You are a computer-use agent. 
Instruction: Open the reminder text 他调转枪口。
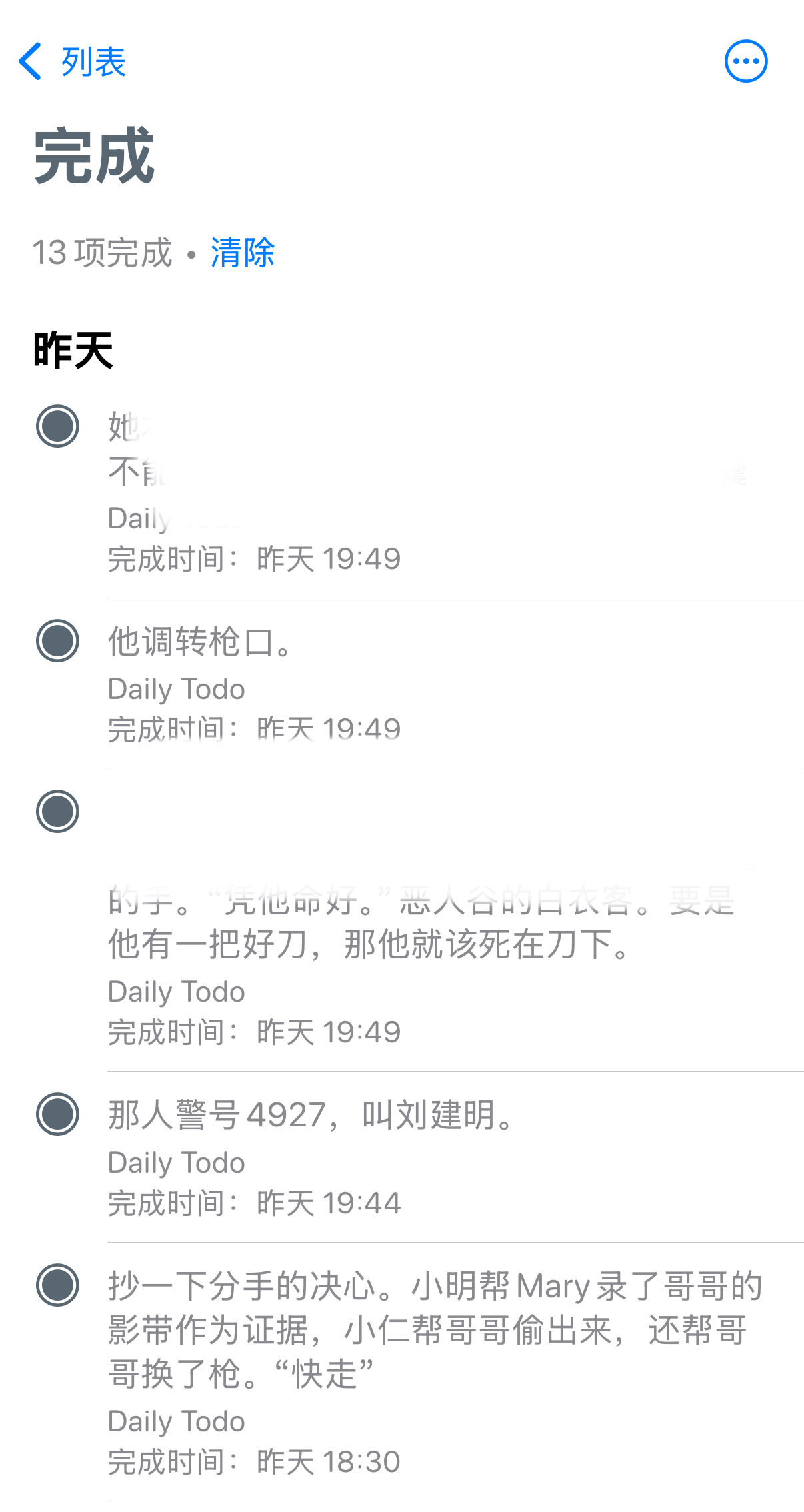(x=200, y=642)
